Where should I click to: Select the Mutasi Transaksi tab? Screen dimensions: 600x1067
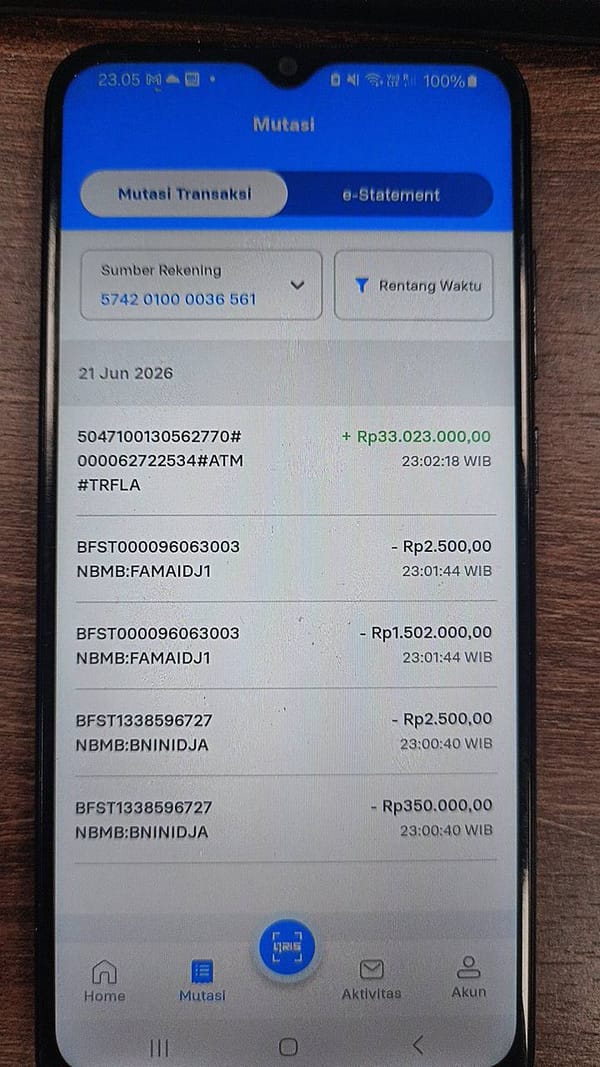pyautogui.click(x=184, y=194)
